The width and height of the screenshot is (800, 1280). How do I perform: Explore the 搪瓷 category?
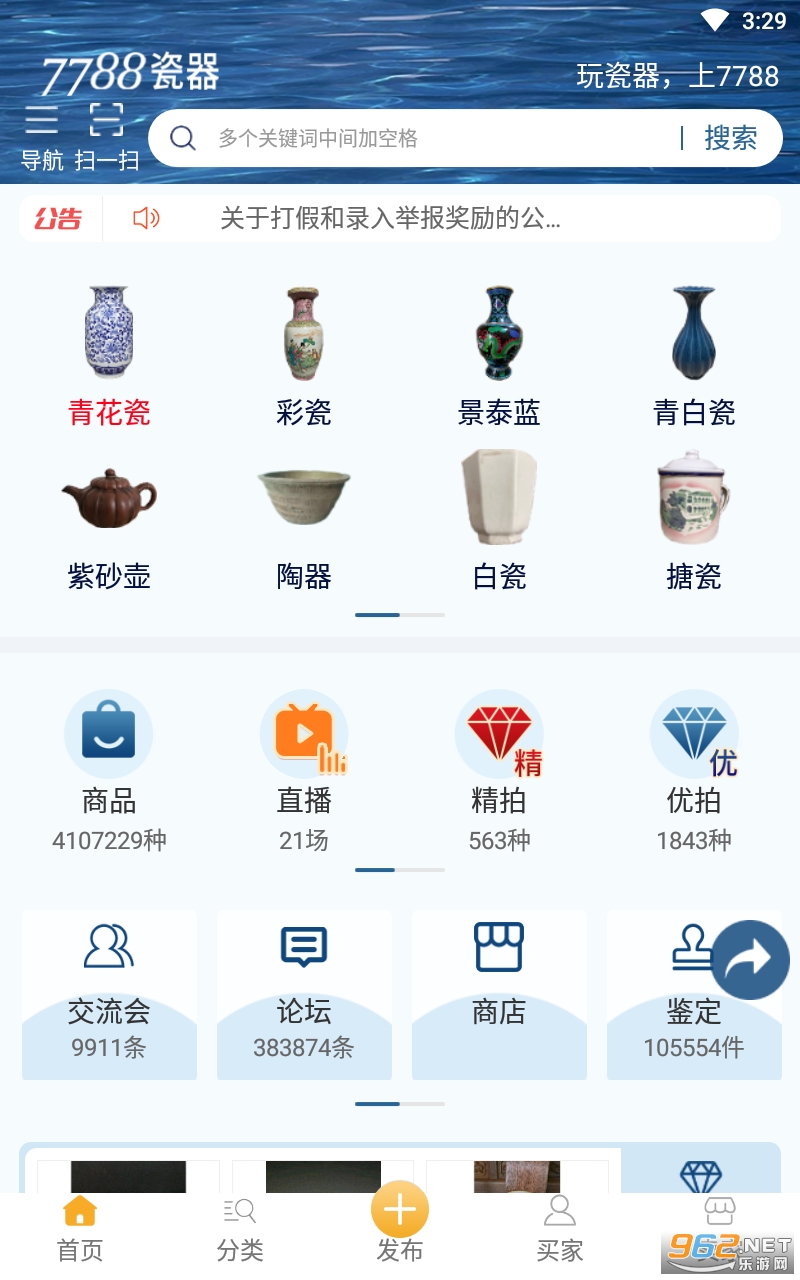(x=694, y=520)
